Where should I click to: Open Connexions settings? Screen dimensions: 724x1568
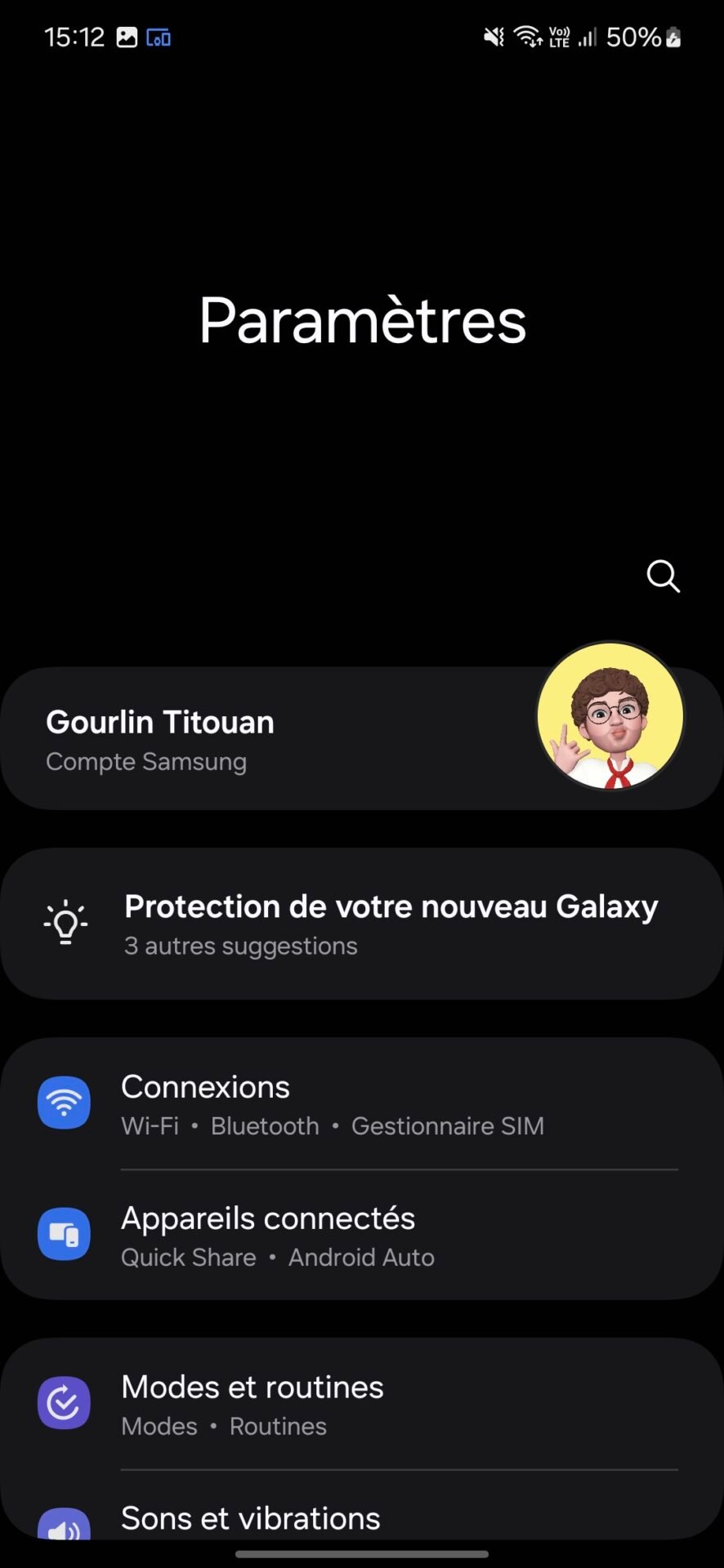coord(362,1104)
